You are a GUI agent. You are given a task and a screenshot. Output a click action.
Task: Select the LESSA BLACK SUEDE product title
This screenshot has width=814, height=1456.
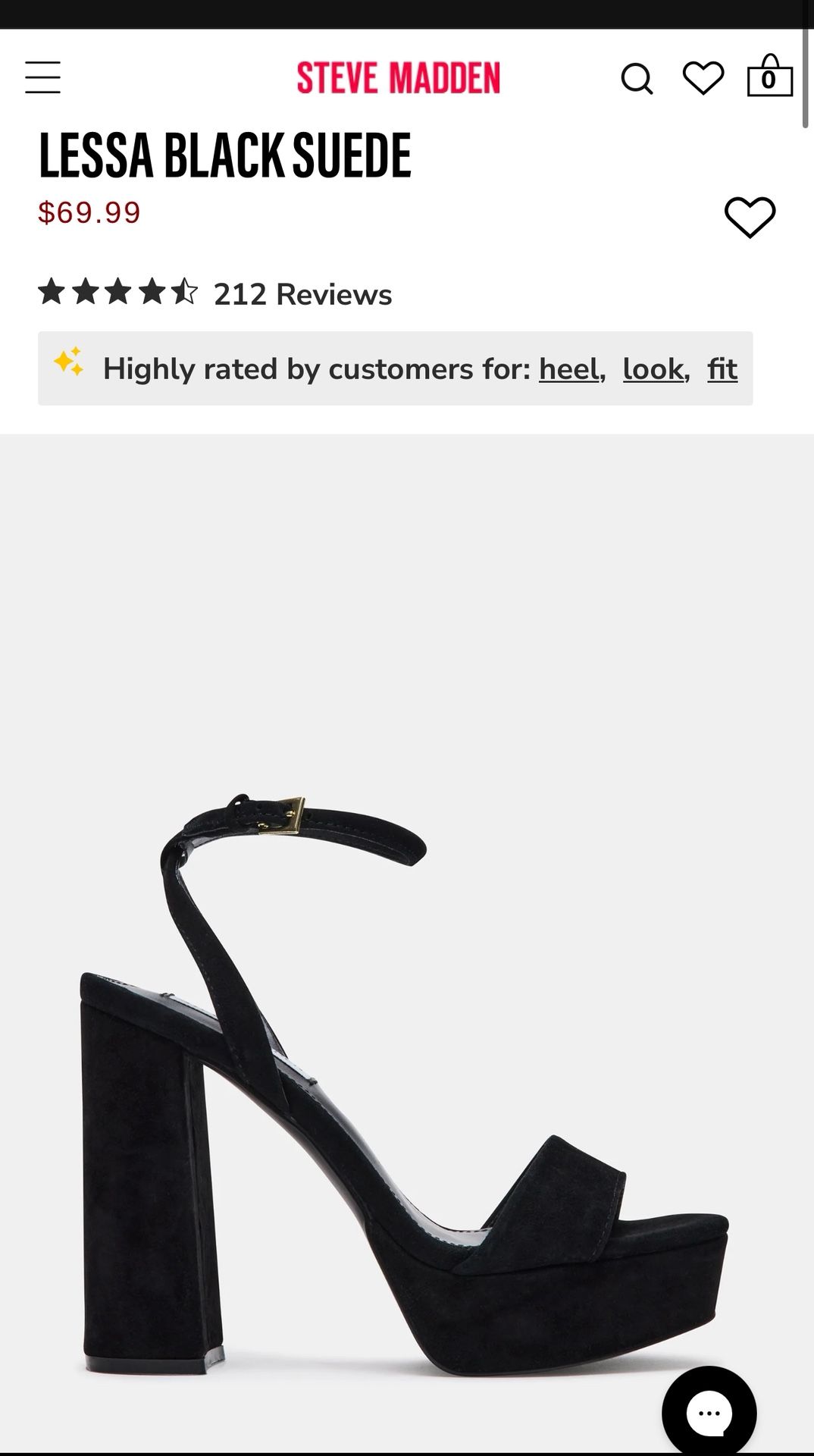click(225, 154)
